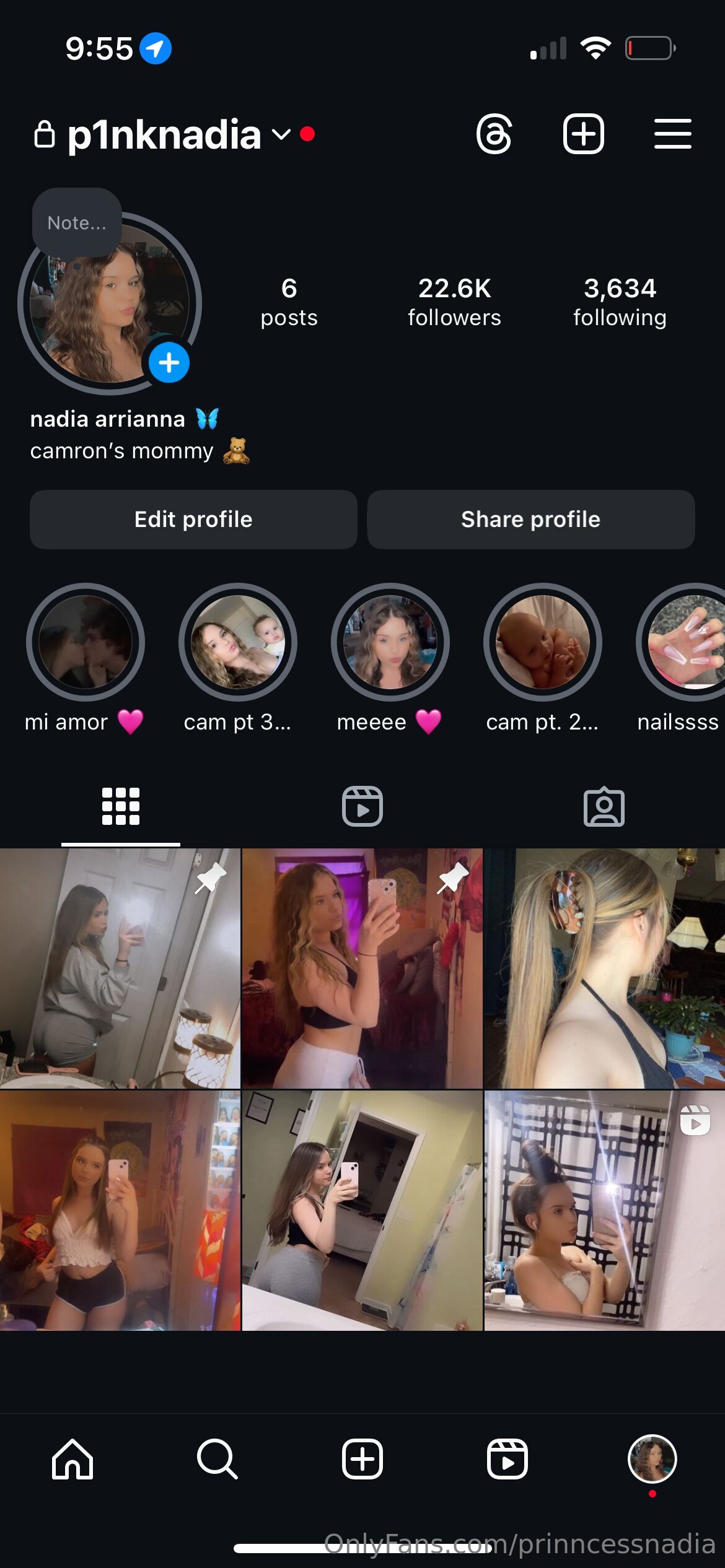Add to story with blue plus badge

[x=169, y=362]
